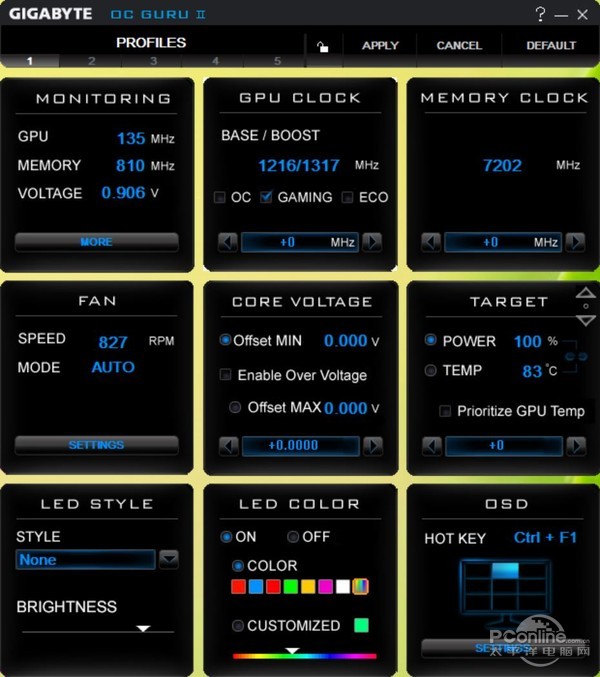The width and height of the screenshot is (600, 677).
Task: Check Prioritize GPU Temp
Action: point(445,411)
